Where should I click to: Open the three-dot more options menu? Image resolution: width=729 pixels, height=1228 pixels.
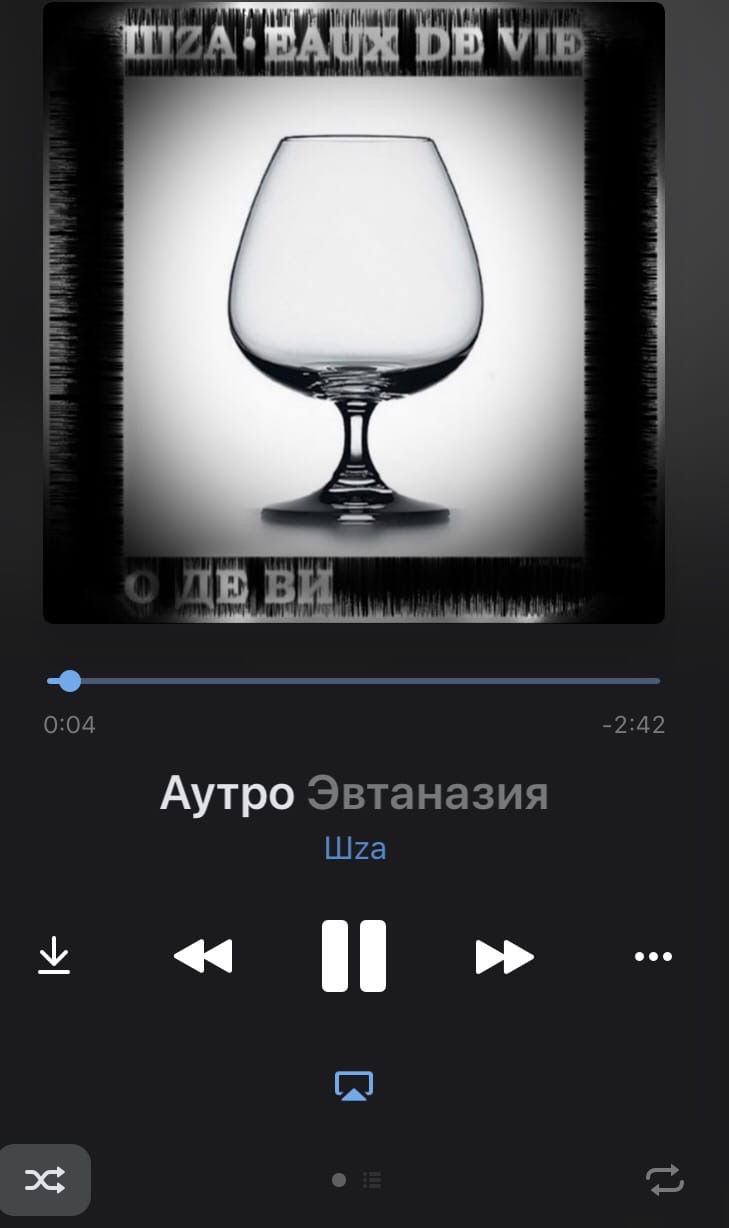pos(653,957)
